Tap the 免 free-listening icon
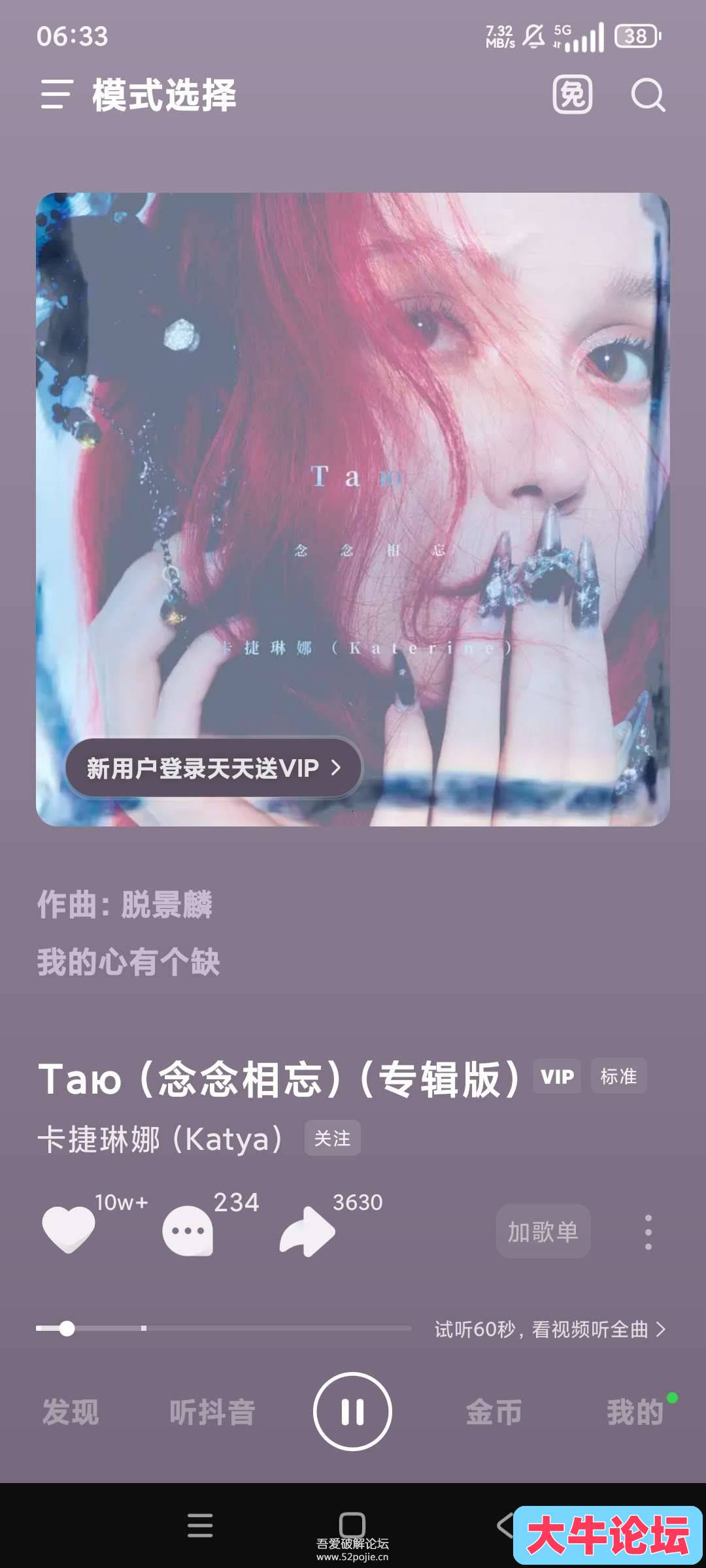Image resolution: width=706 pixels, height=1568 pixels. 573,95
